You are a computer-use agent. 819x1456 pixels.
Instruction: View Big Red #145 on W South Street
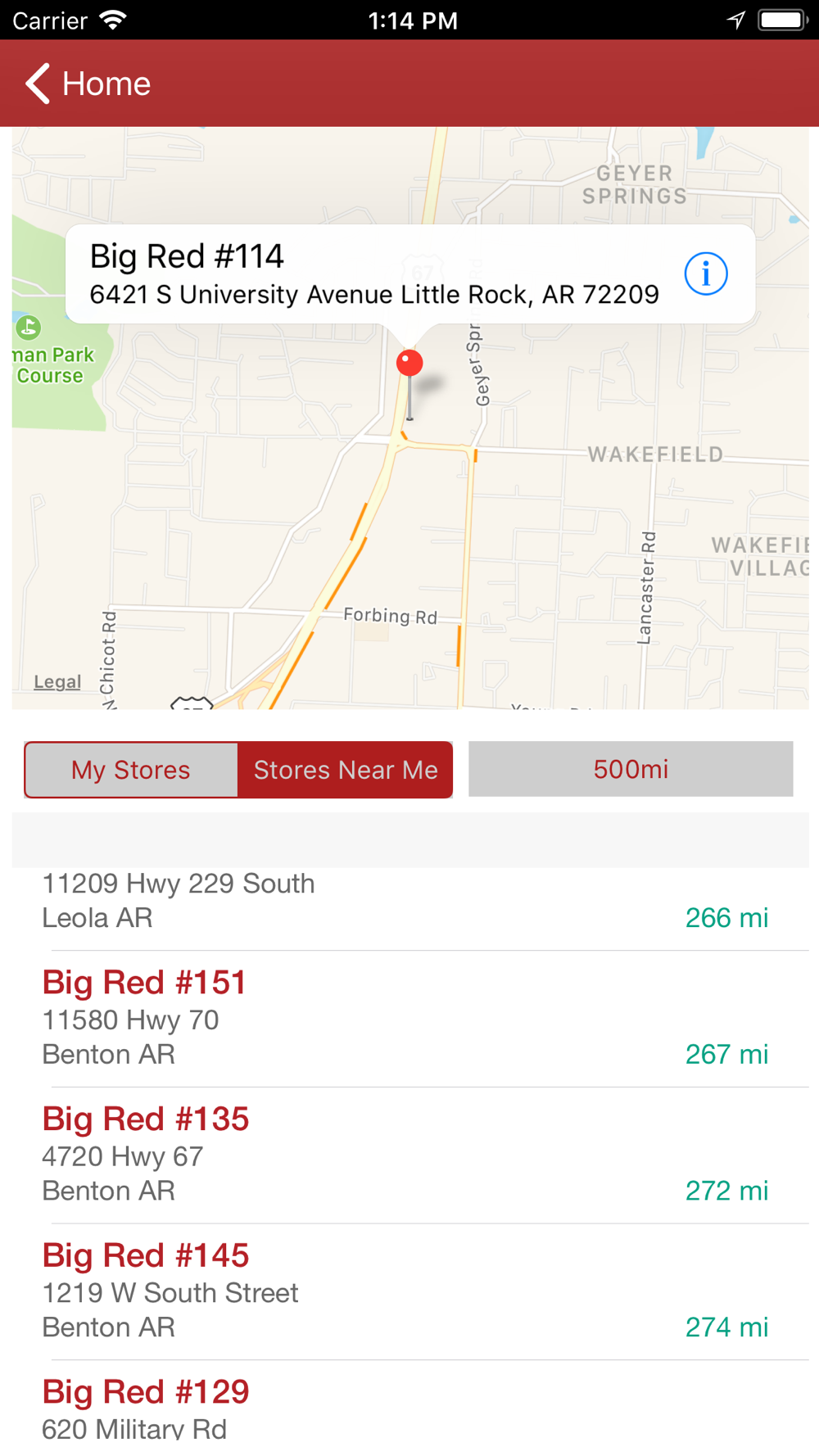(x=410, y=1292)
